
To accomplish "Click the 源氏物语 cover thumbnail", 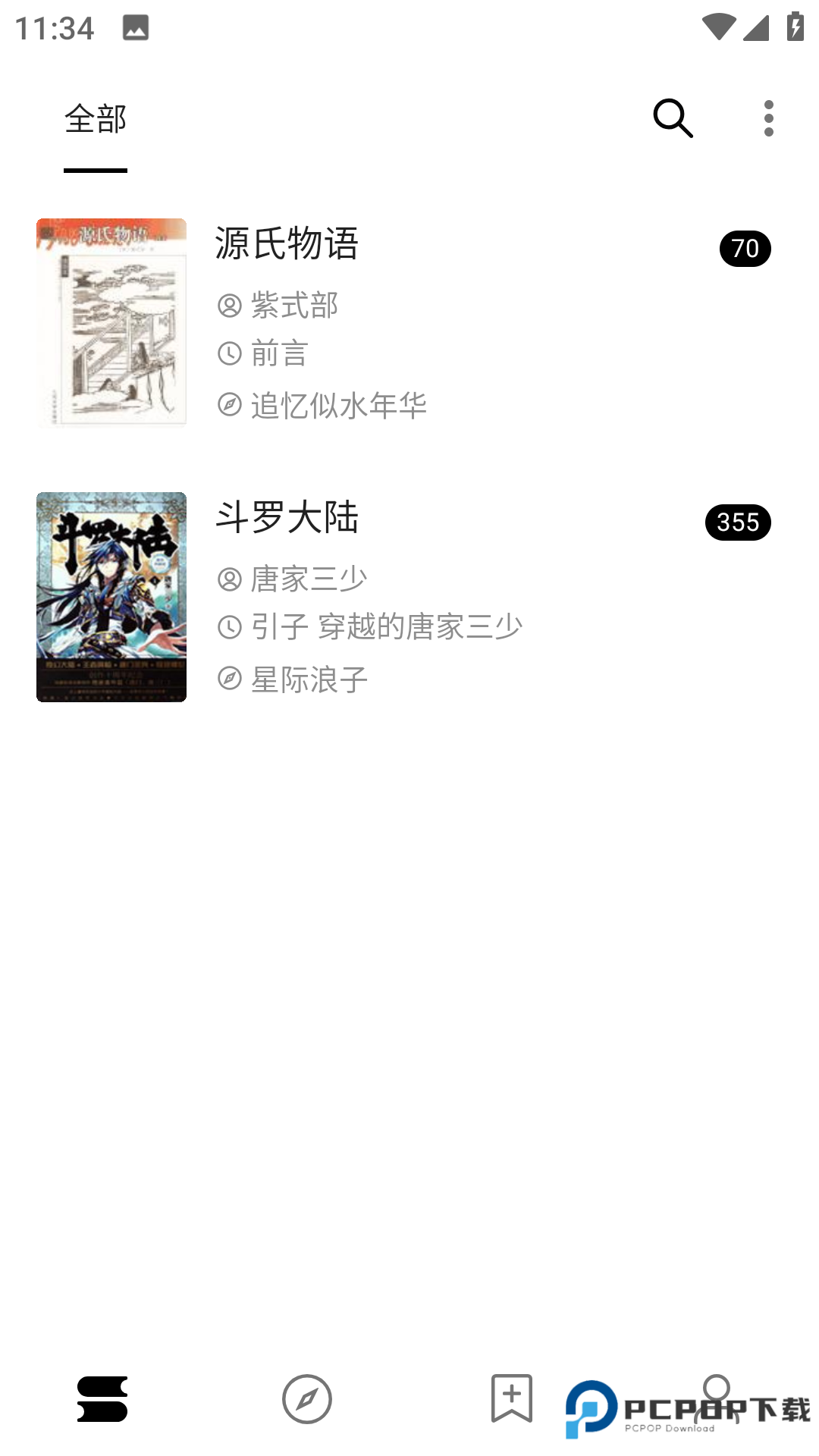I will 111,323.
